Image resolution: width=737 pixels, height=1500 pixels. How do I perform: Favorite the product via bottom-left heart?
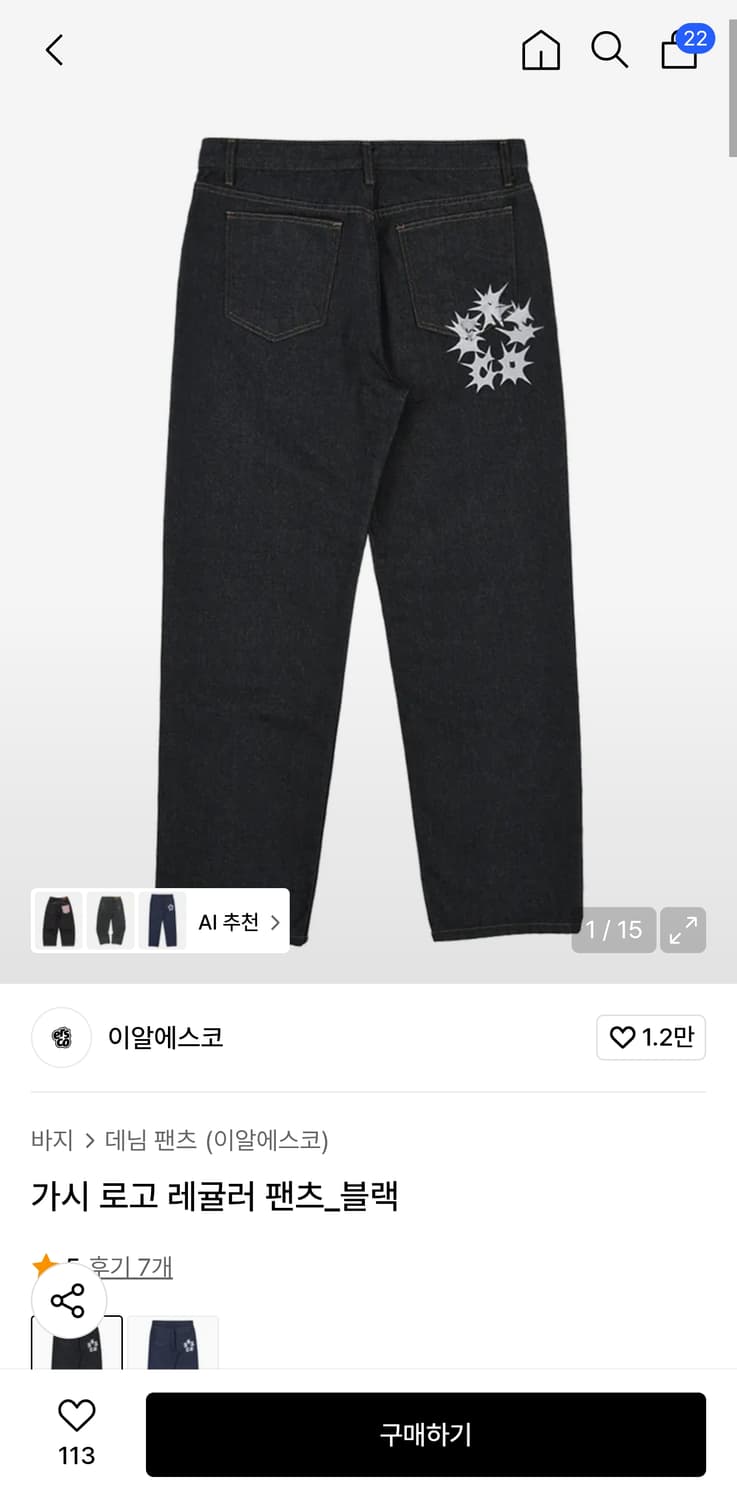tap(76, 1415)
